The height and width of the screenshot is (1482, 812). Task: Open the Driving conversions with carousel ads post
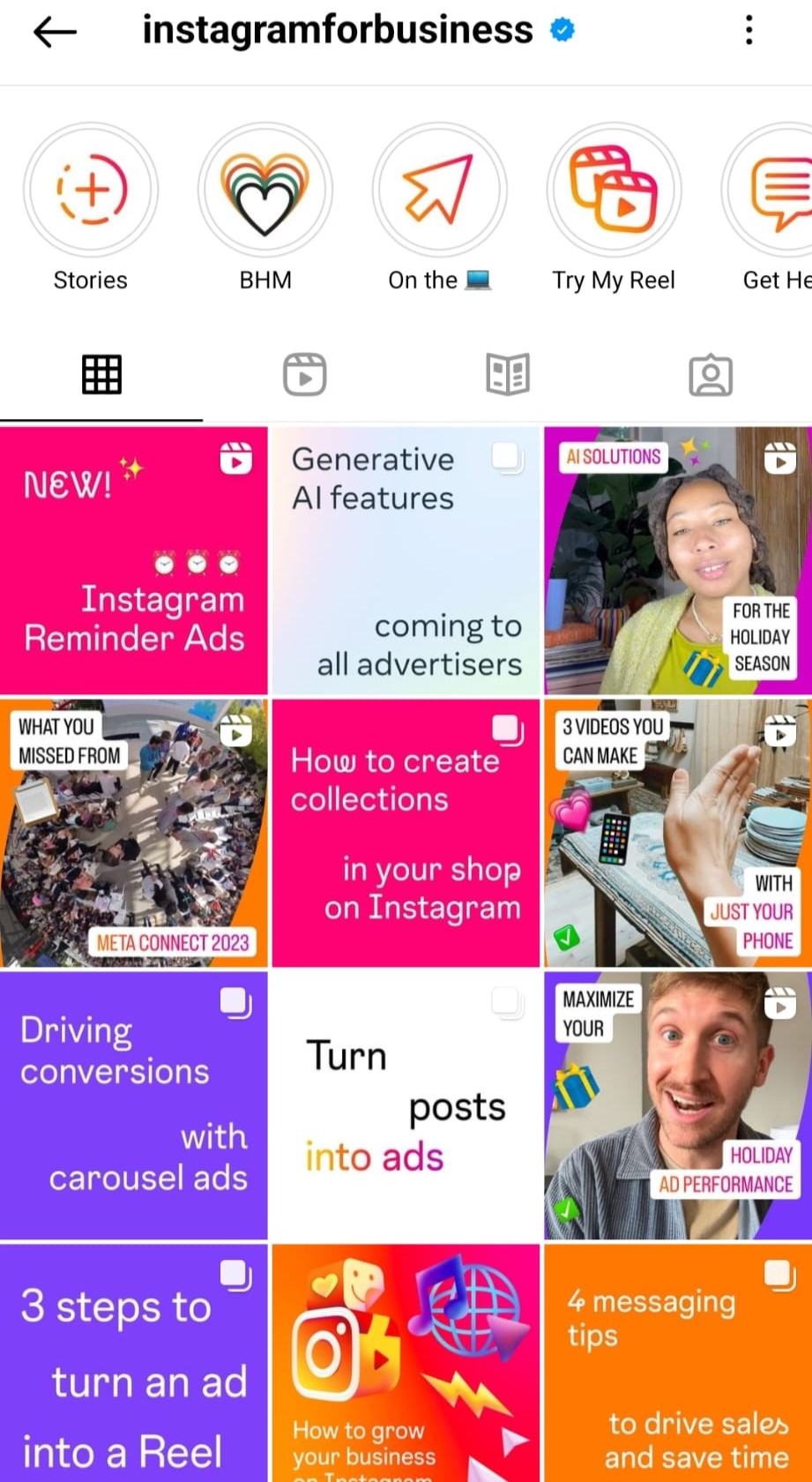133,1105
